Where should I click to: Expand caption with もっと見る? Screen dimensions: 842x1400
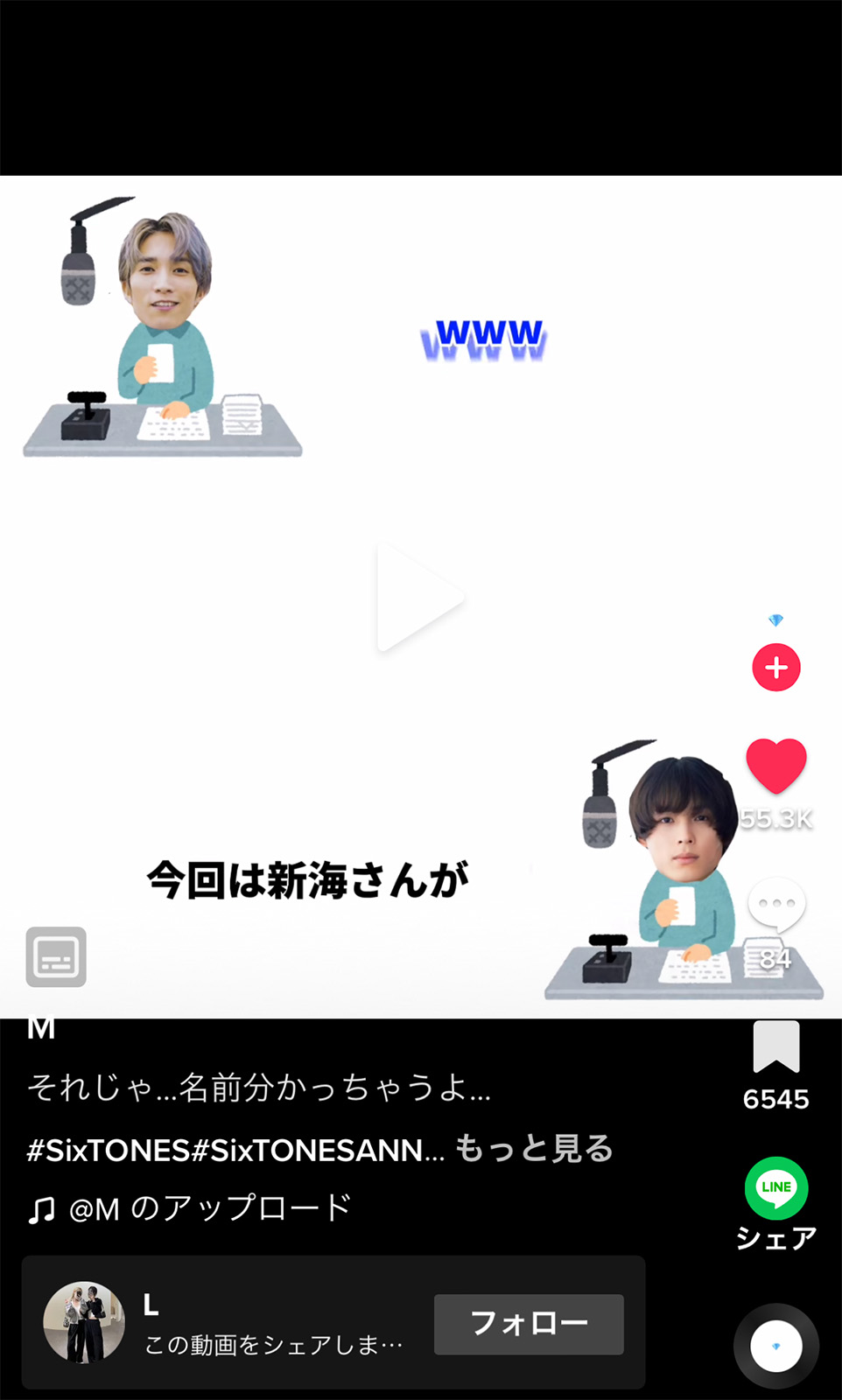pyautogui.click(x=534, y=1149)
